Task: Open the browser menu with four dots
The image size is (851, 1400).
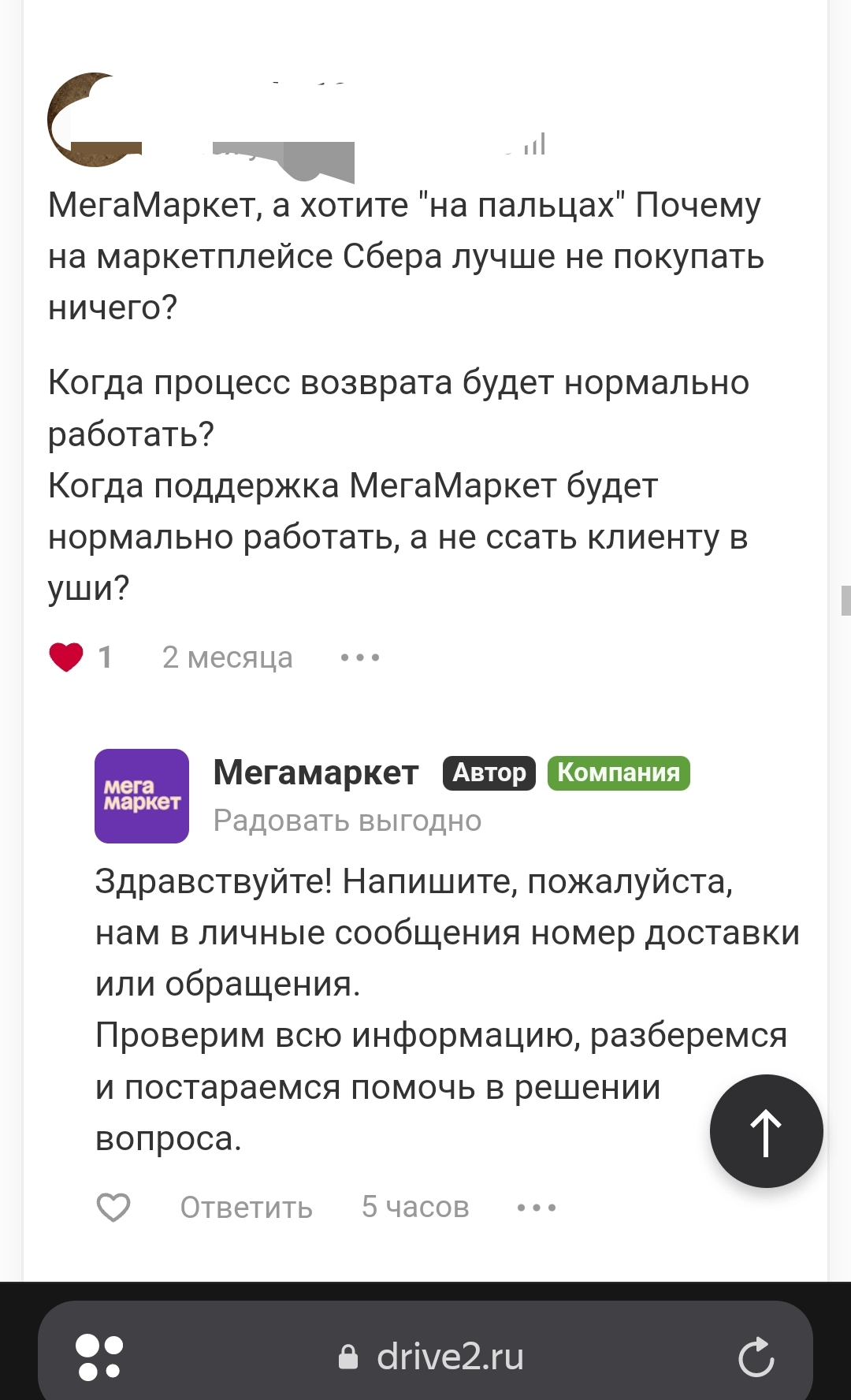Action: coord(99,1357)
